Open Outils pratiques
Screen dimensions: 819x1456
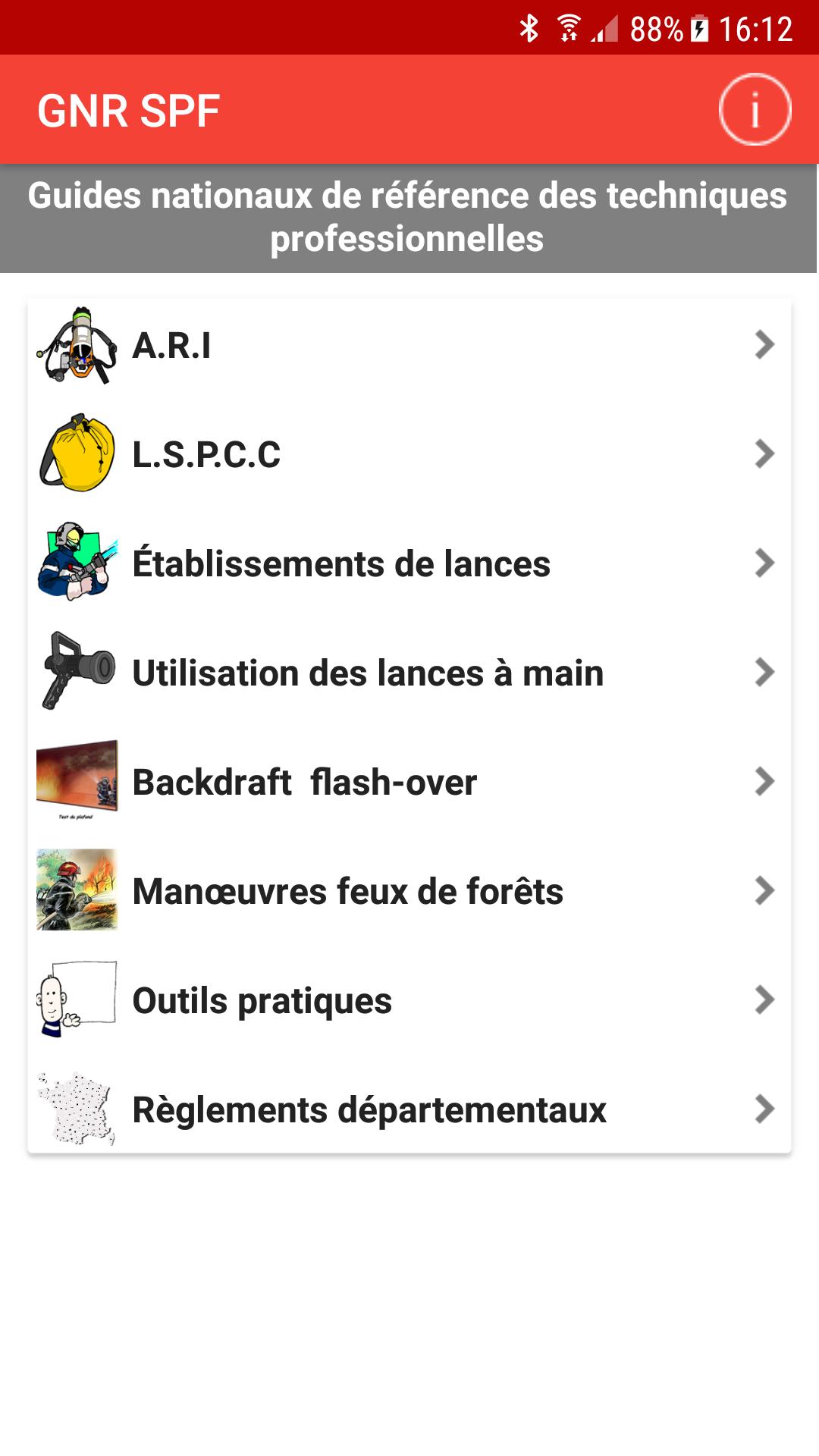pos(409,1000)
